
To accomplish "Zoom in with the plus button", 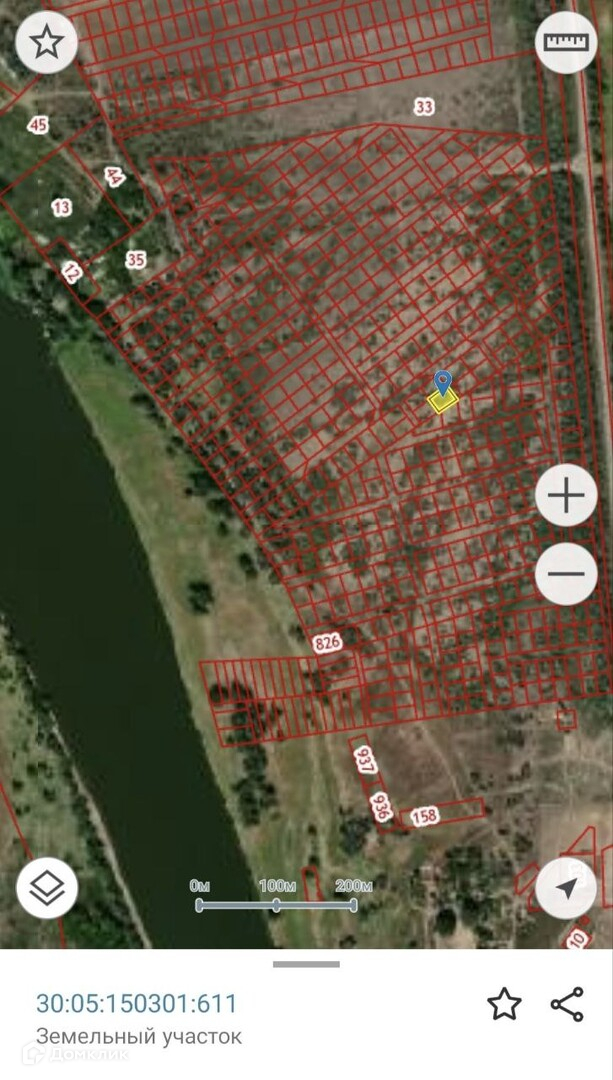I will point(566,496).
